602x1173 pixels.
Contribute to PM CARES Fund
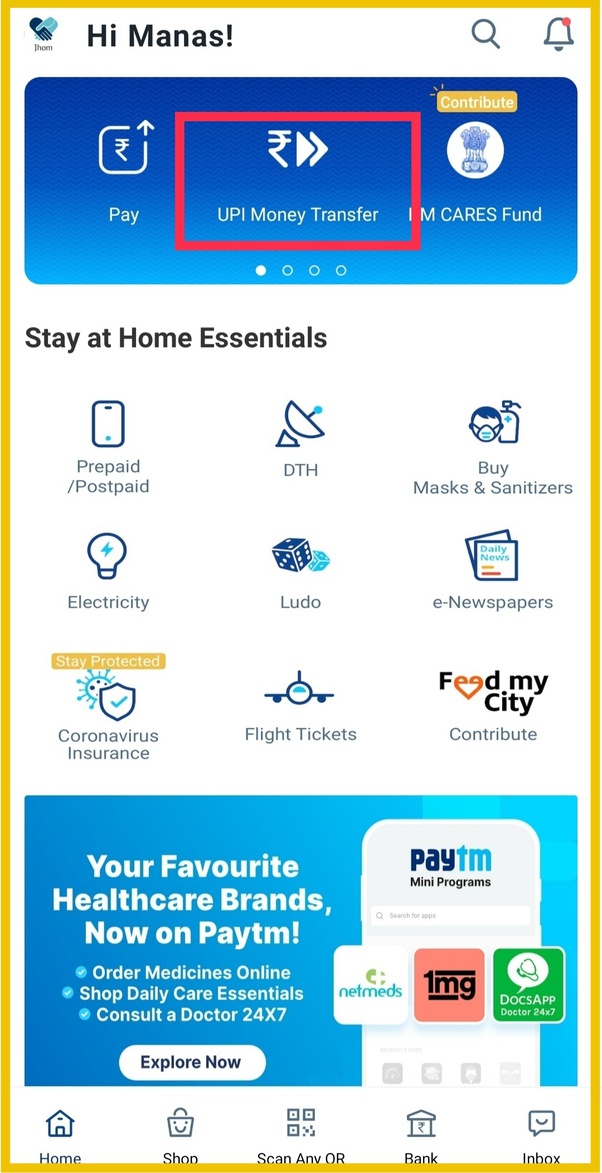pos(476,172)
